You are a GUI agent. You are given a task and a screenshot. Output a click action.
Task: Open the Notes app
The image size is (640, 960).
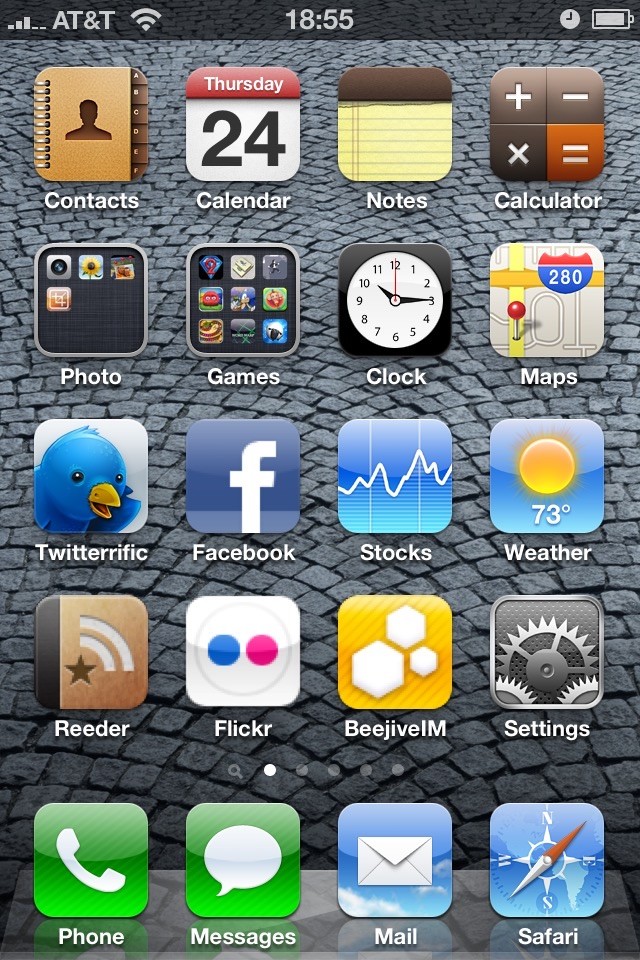click(395, 124)
